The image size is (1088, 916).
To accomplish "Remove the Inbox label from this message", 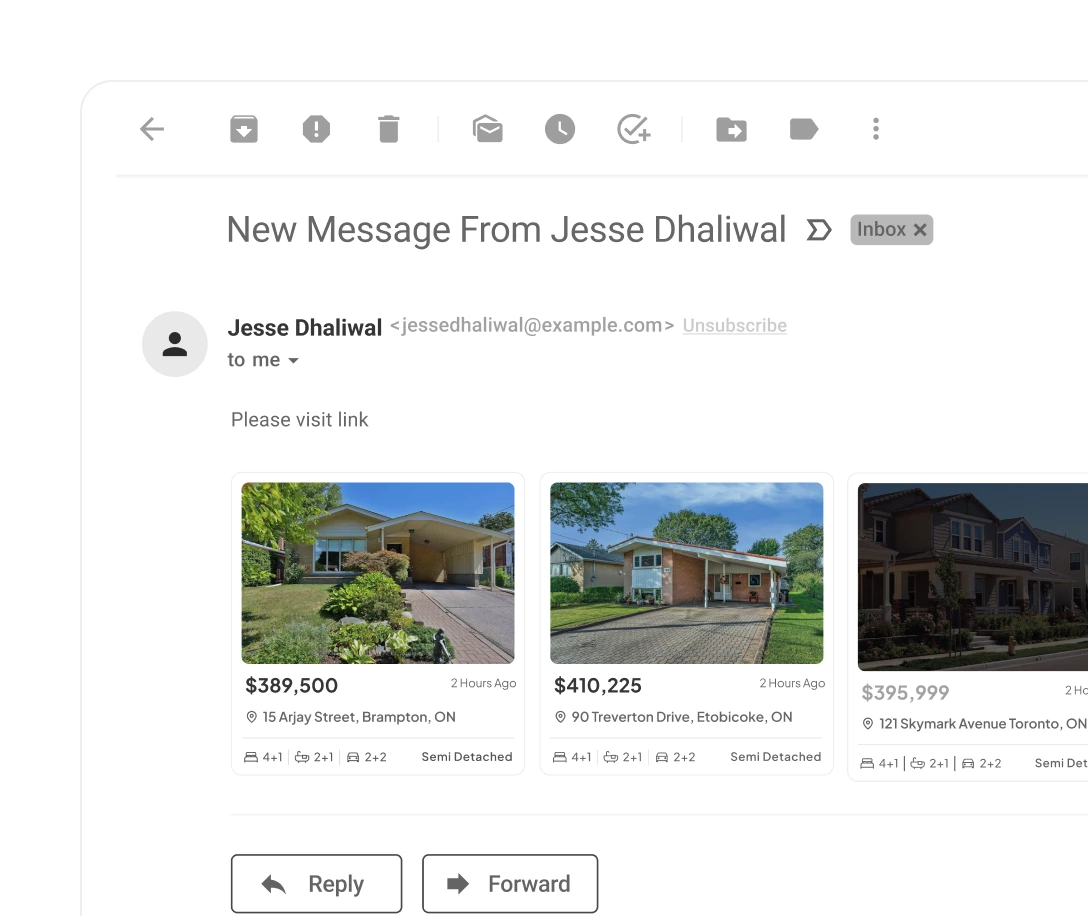I will tap(920, 230).
